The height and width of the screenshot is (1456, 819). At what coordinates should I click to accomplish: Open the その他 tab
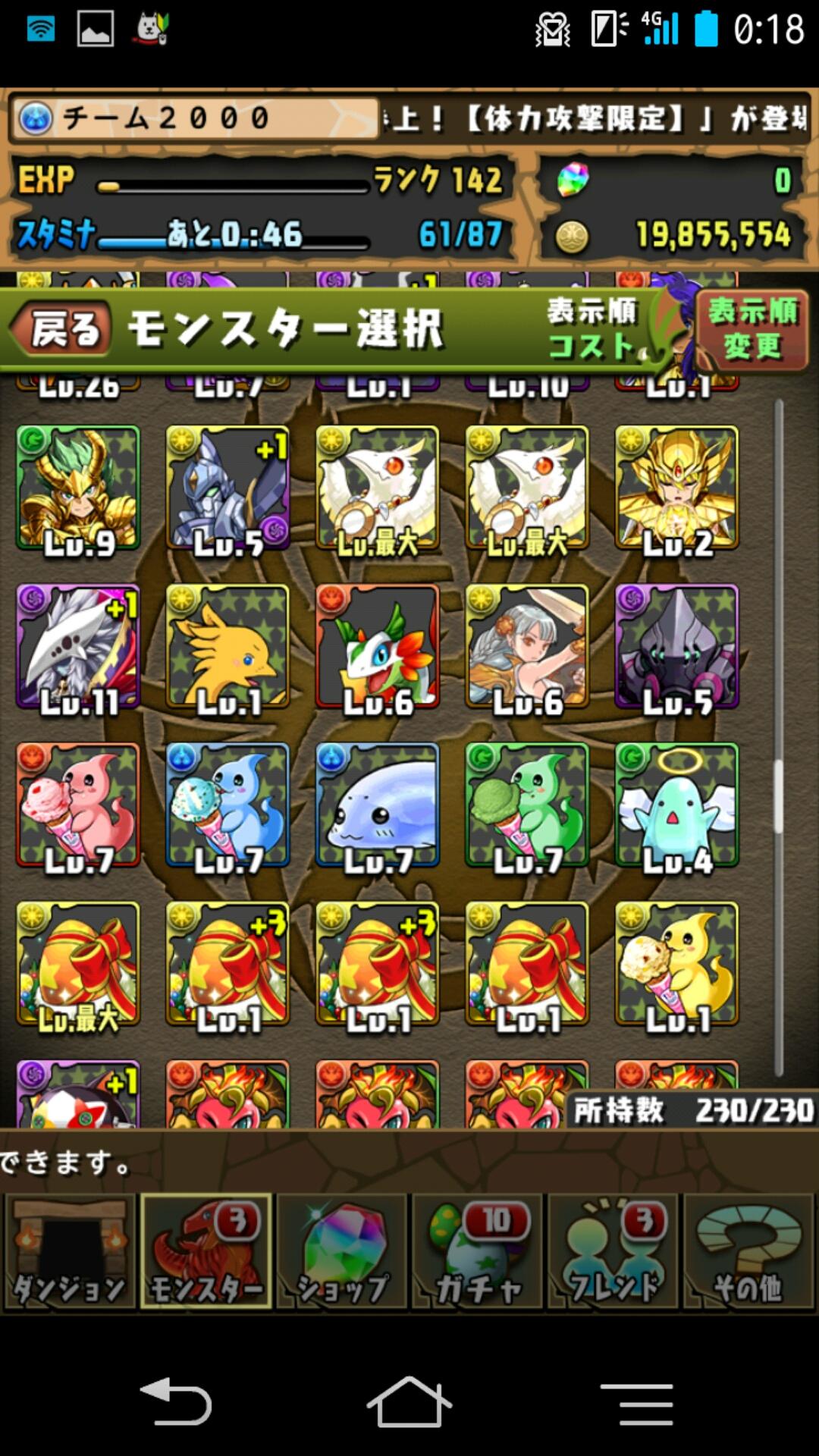[748, 1252]
